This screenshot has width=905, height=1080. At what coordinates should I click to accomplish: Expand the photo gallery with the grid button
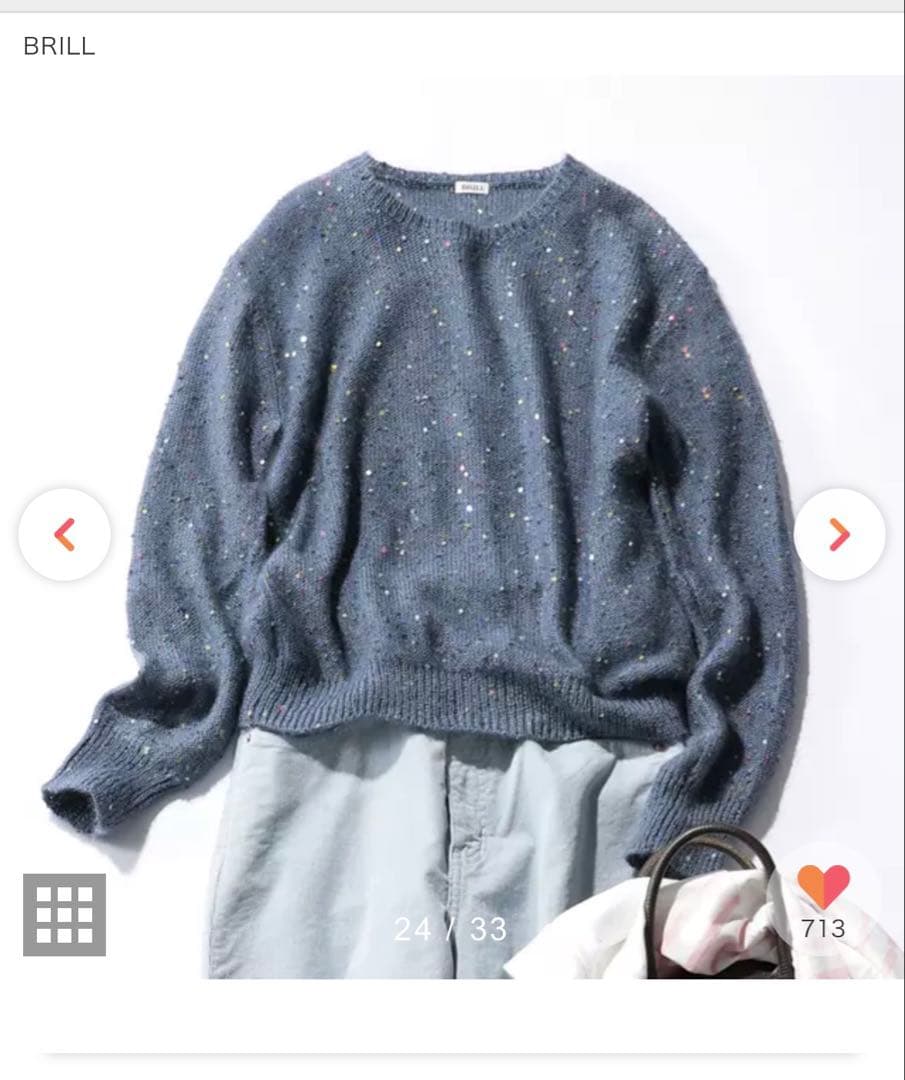pos(62,916)
